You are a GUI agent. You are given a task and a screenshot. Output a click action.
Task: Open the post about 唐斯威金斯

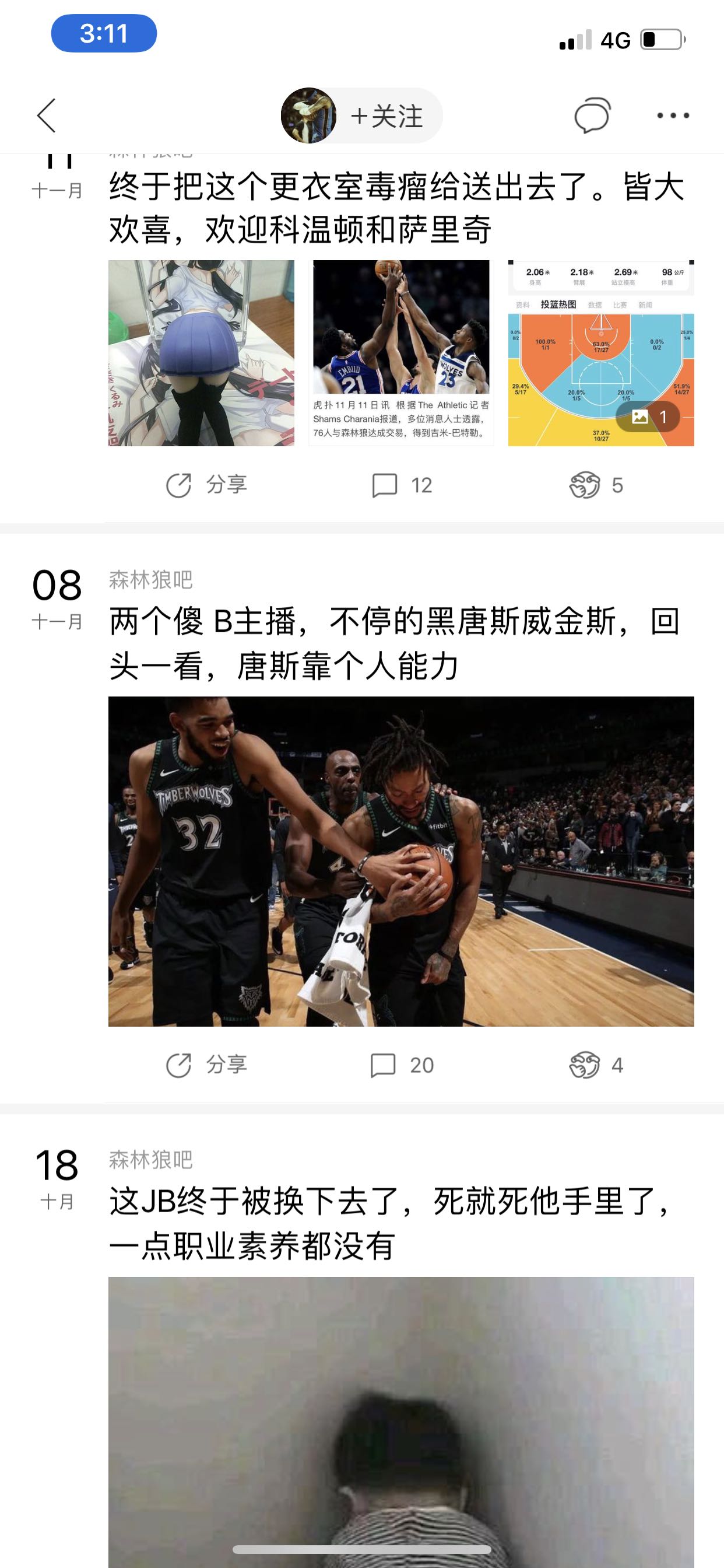coord(394,643)
